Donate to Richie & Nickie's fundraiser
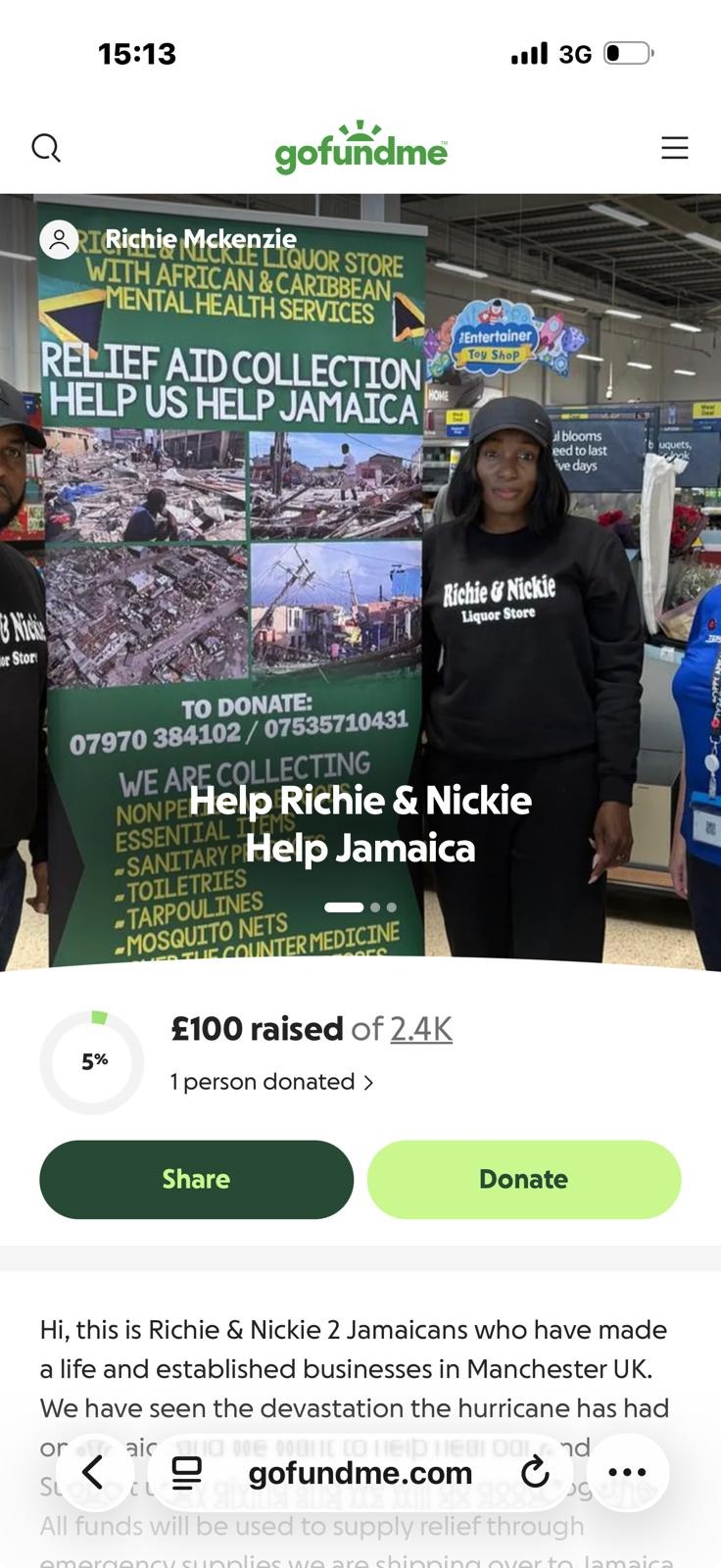 [524, 1179]
